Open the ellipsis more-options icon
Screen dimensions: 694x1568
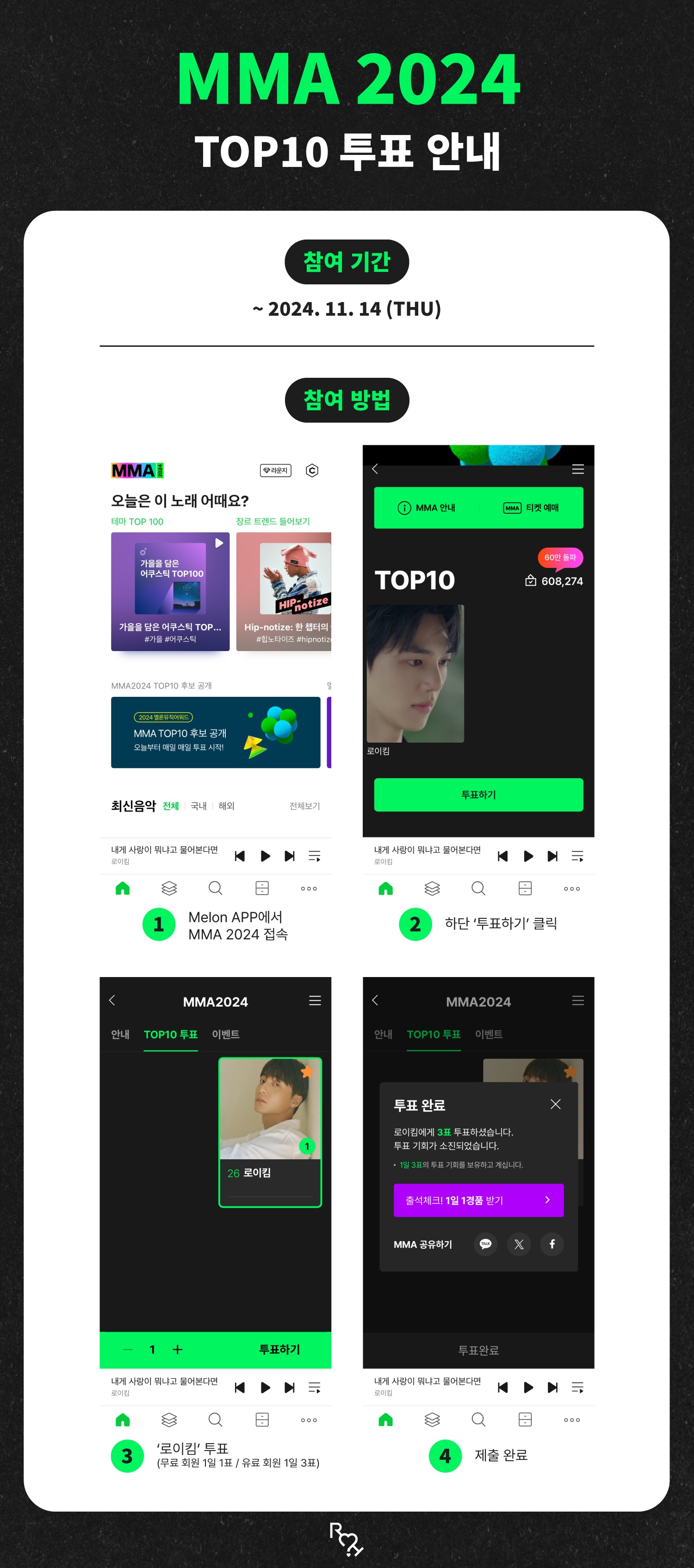[308, 889]
